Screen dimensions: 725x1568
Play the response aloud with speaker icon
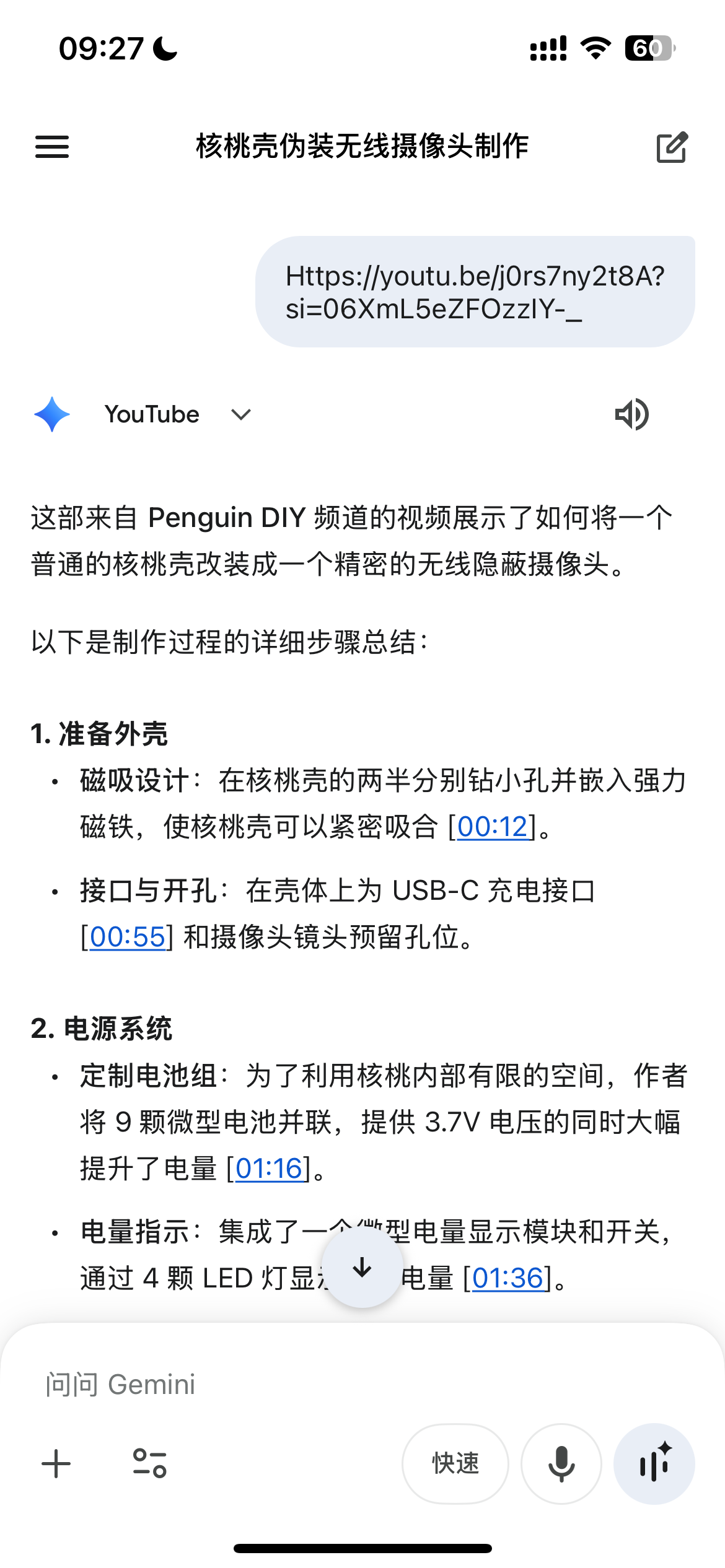pyautogui.click(x=631, y=414)
